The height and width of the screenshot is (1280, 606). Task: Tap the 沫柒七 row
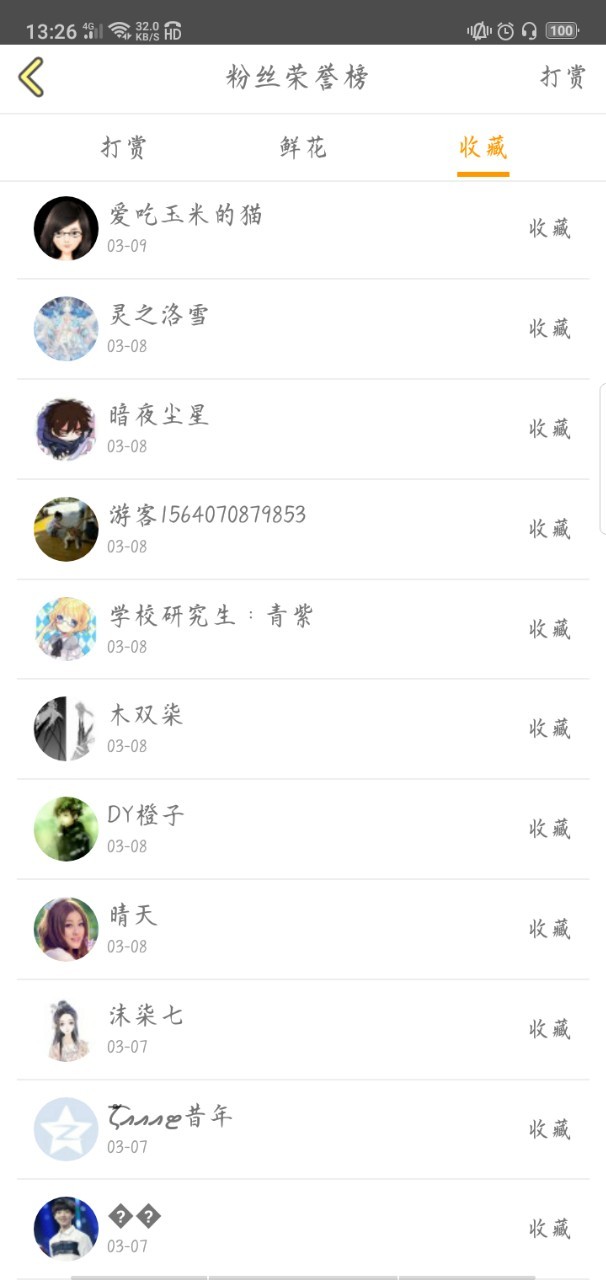coord(303,1029)
